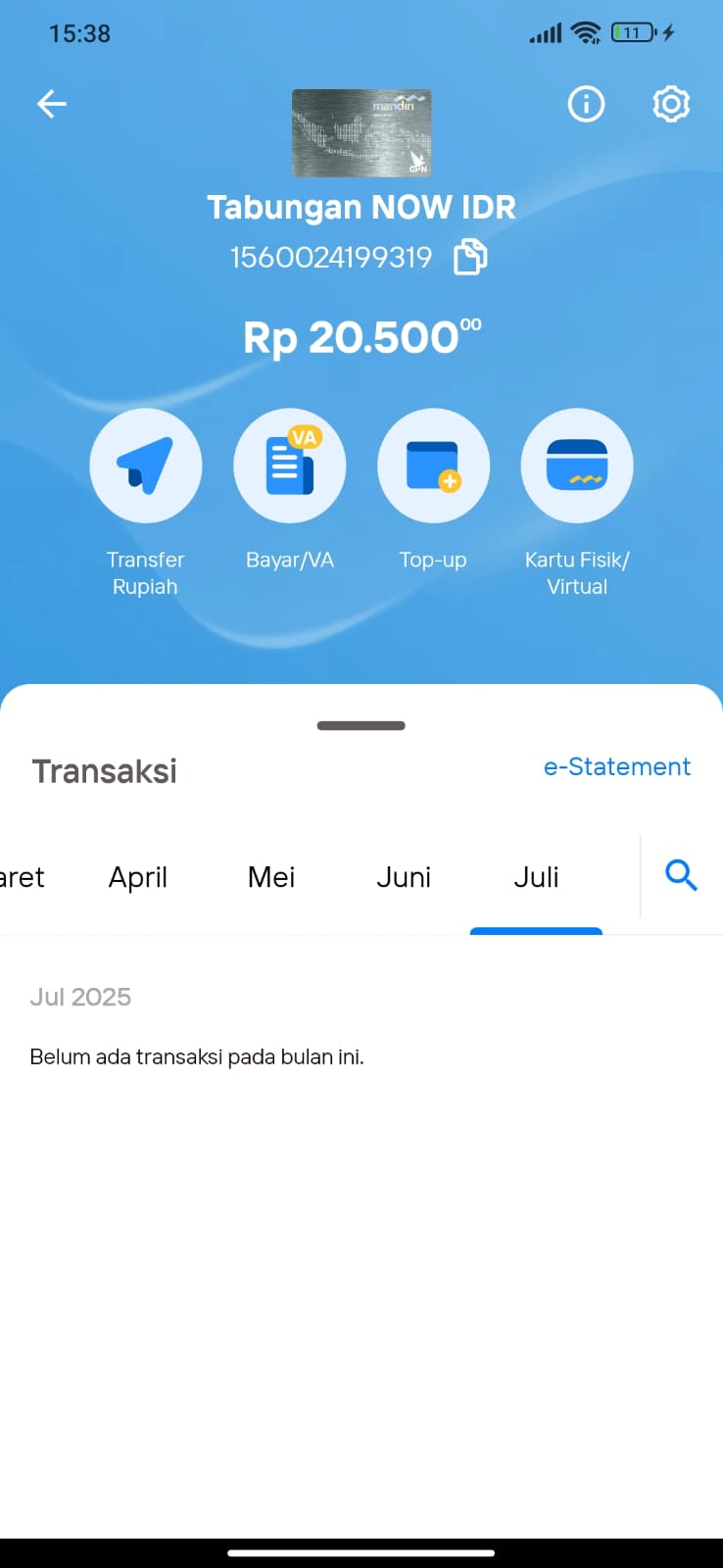Switch to the April tab

click(x=138, y=877)
